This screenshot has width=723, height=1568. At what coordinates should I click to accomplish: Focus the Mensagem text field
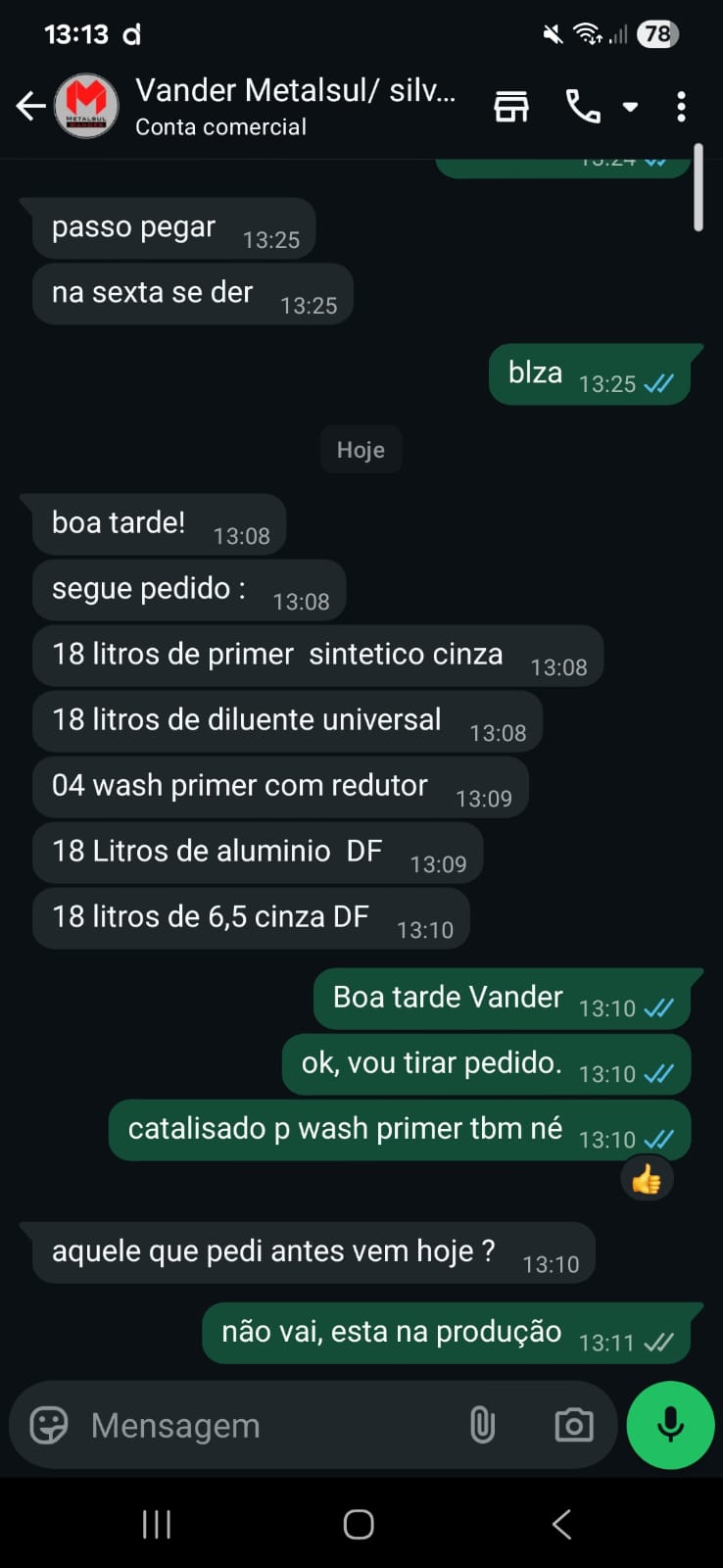click(265, 1425)
